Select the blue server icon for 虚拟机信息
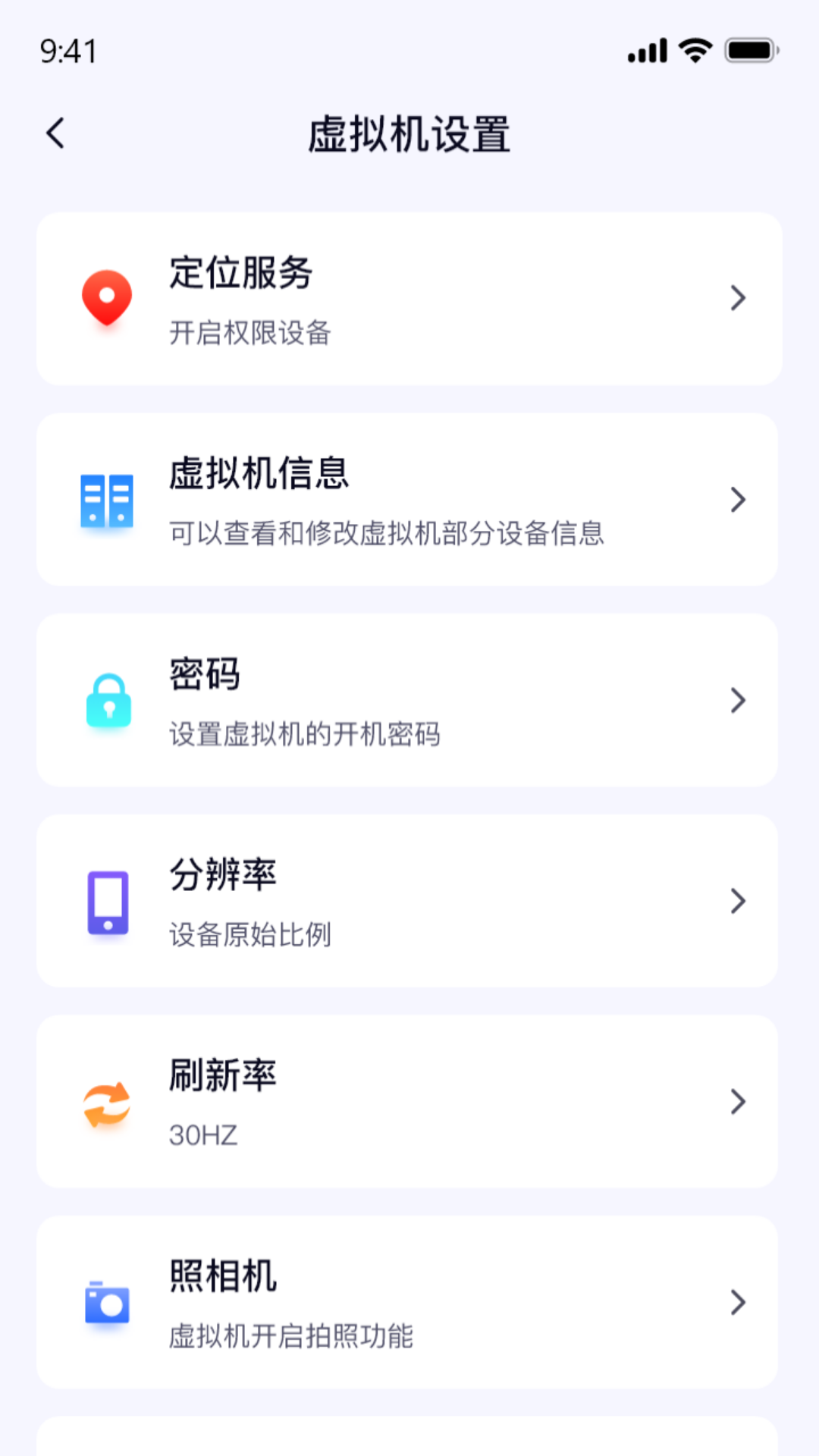This screenshot has width=819, height=1456. 107,500
